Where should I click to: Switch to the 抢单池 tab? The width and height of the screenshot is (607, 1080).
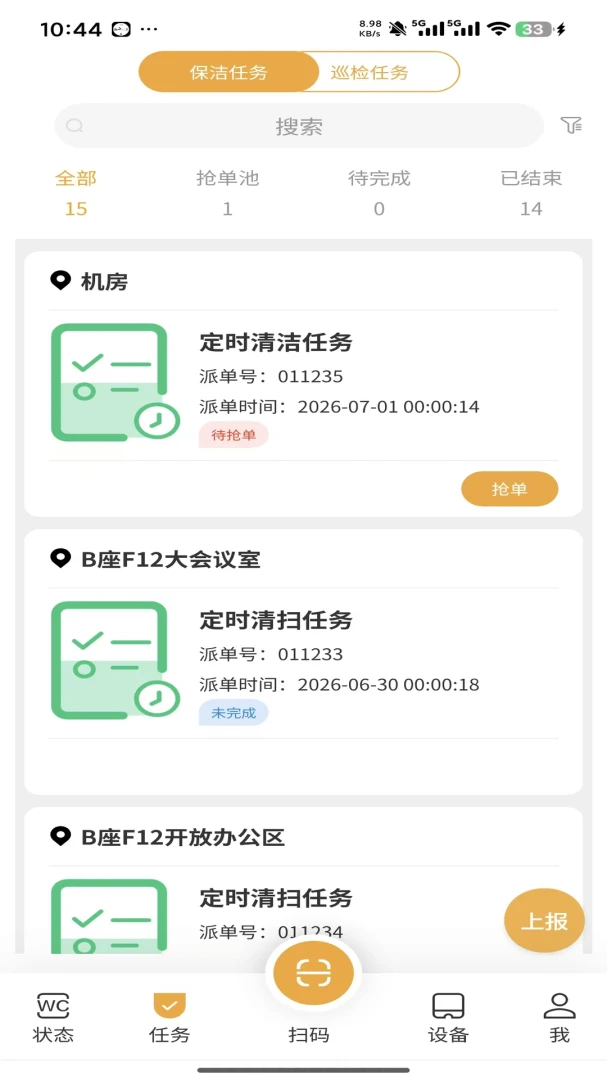coord(227,192)
